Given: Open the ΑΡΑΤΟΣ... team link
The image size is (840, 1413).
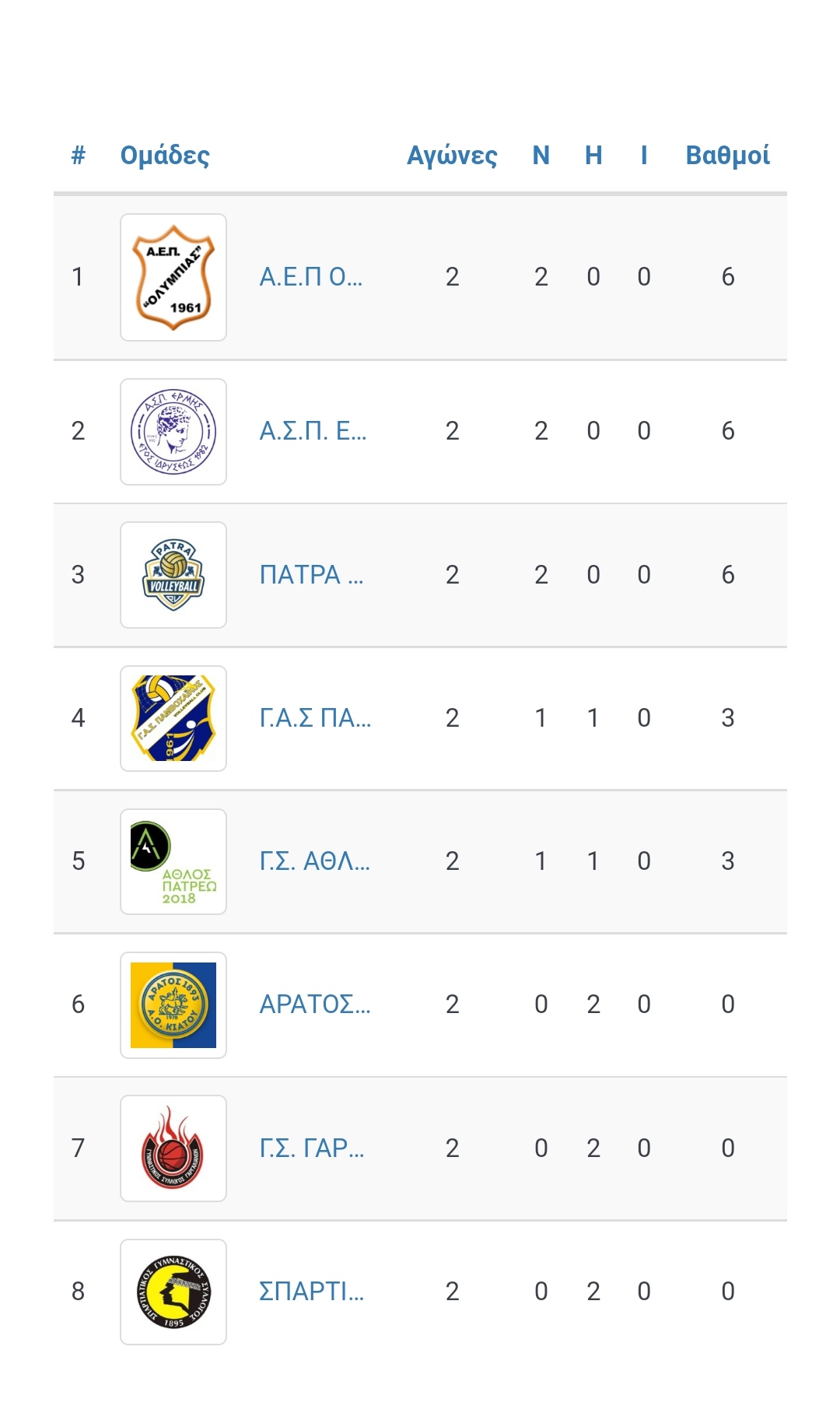Looking at the screenshot, I should point(315,1005).
